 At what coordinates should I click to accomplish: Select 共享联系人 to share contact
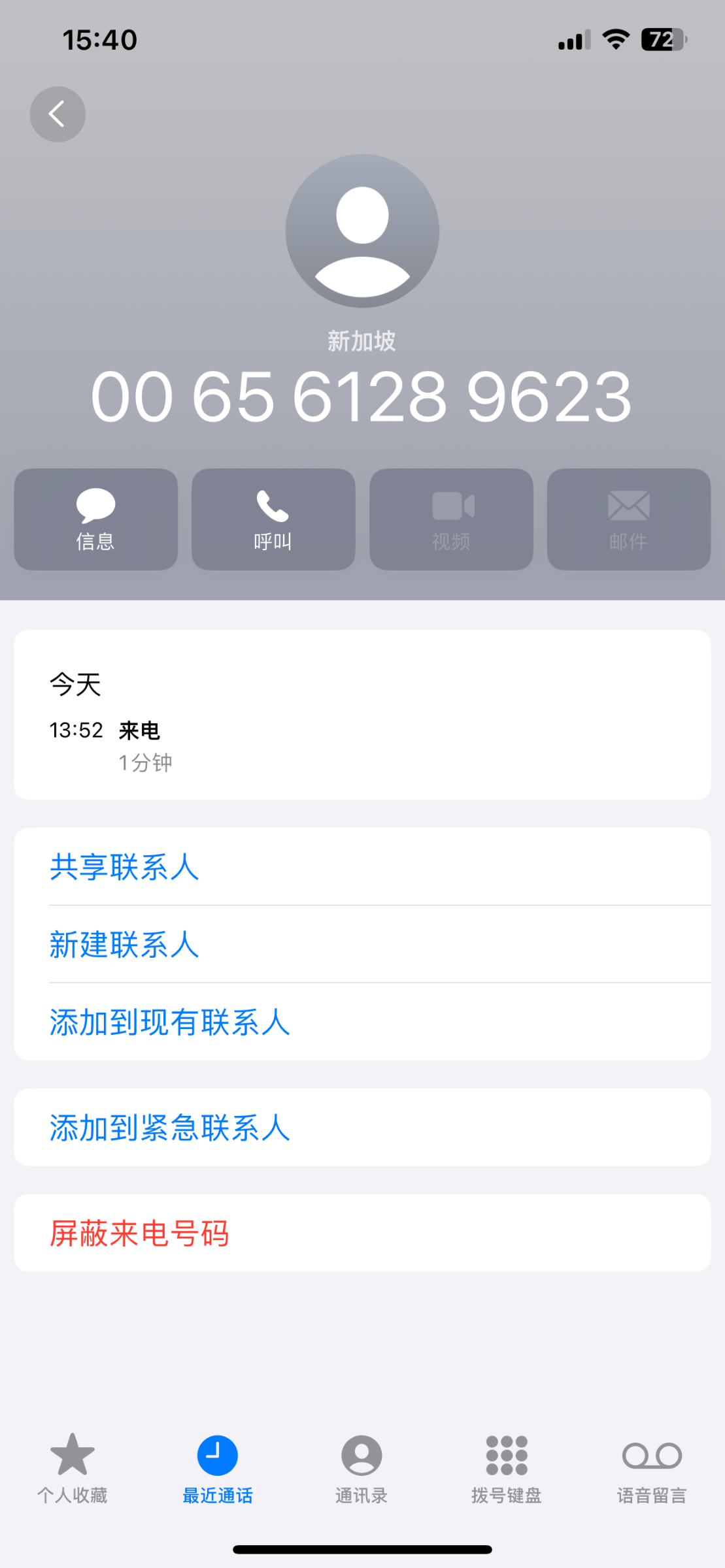(x=362, y=867)
